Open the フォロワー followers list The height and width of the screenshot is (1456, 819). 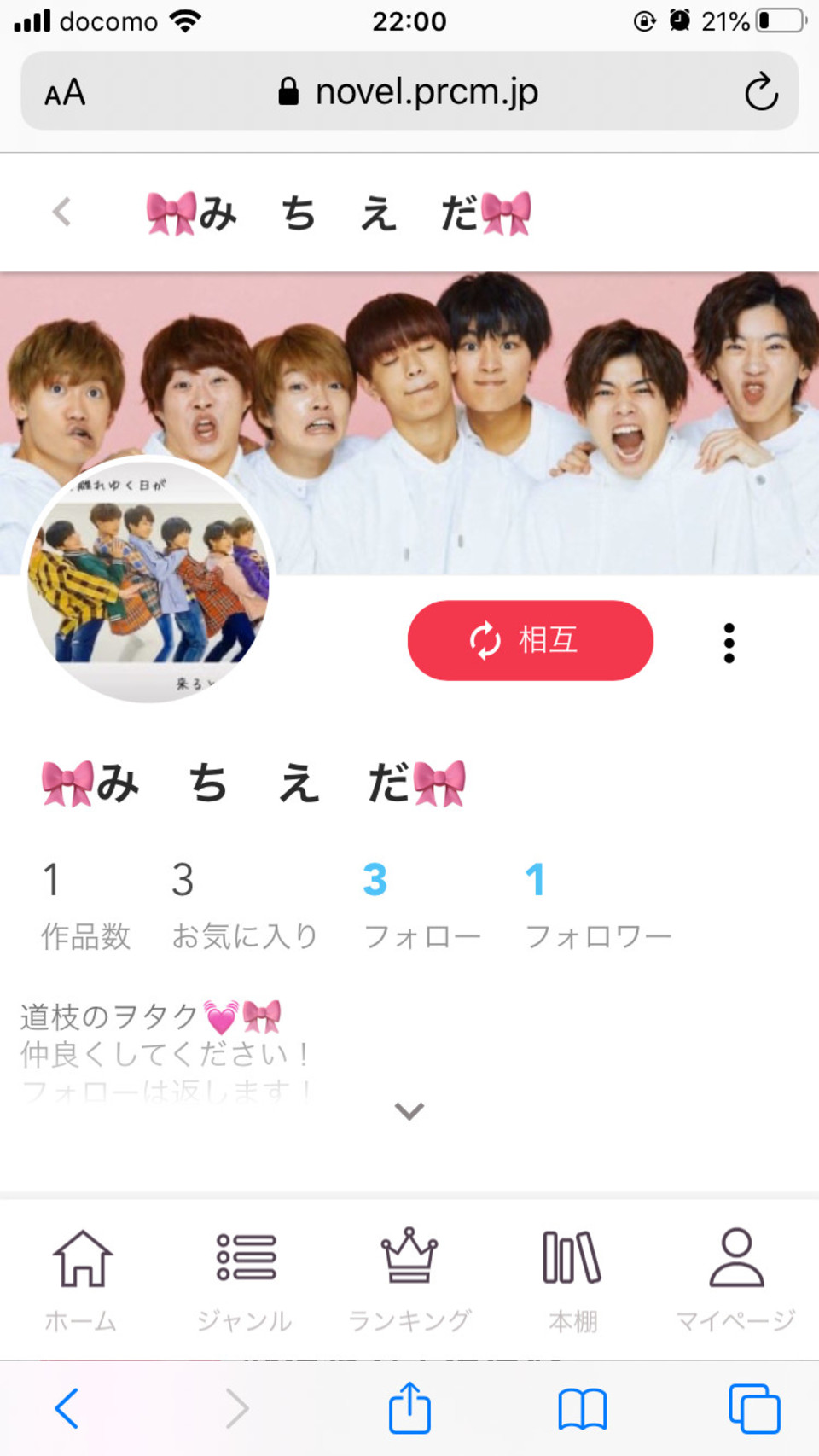[x=597, y=906]
